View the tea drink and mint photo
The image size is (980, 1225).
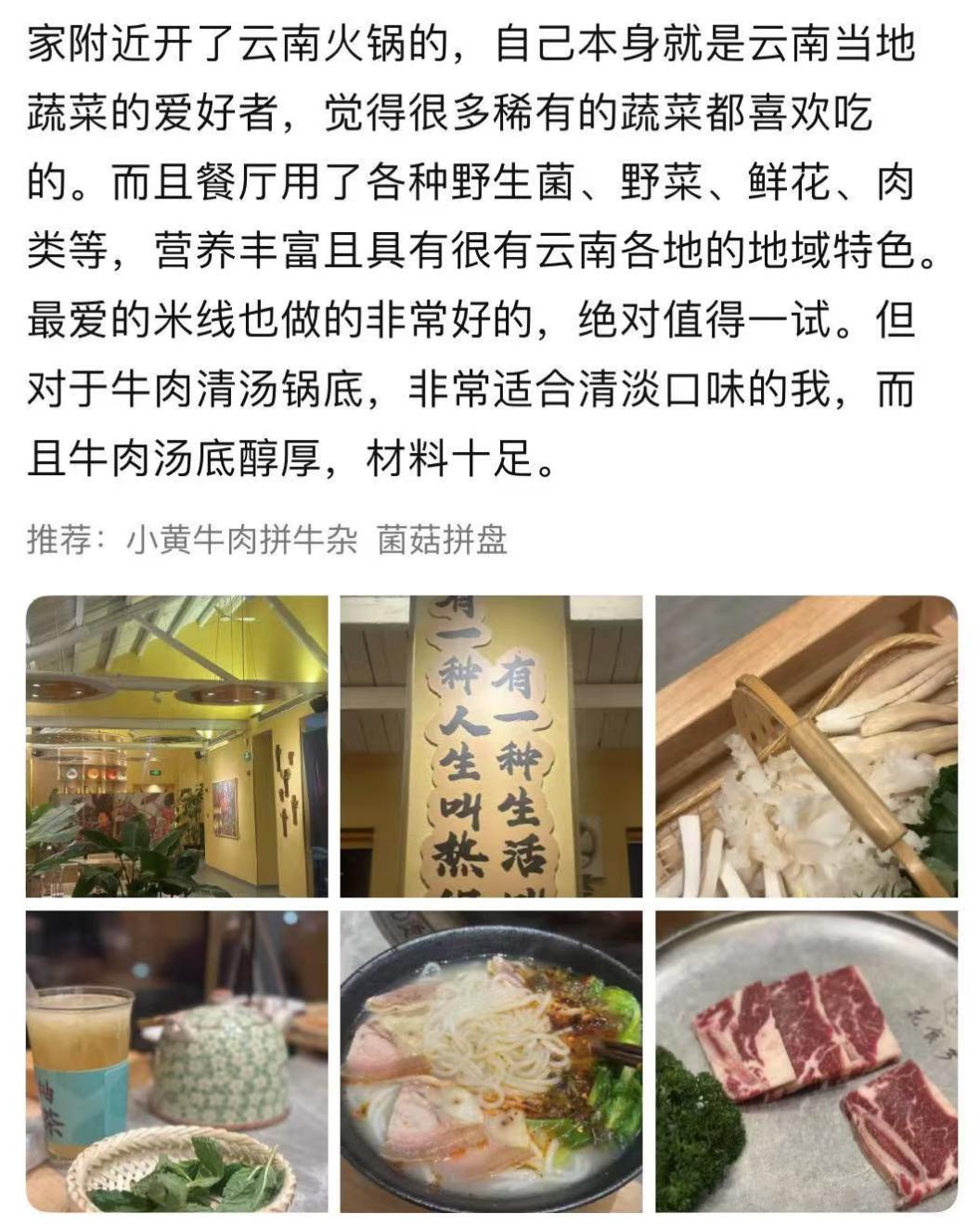pyautogui.click(x=176, y=1061)
